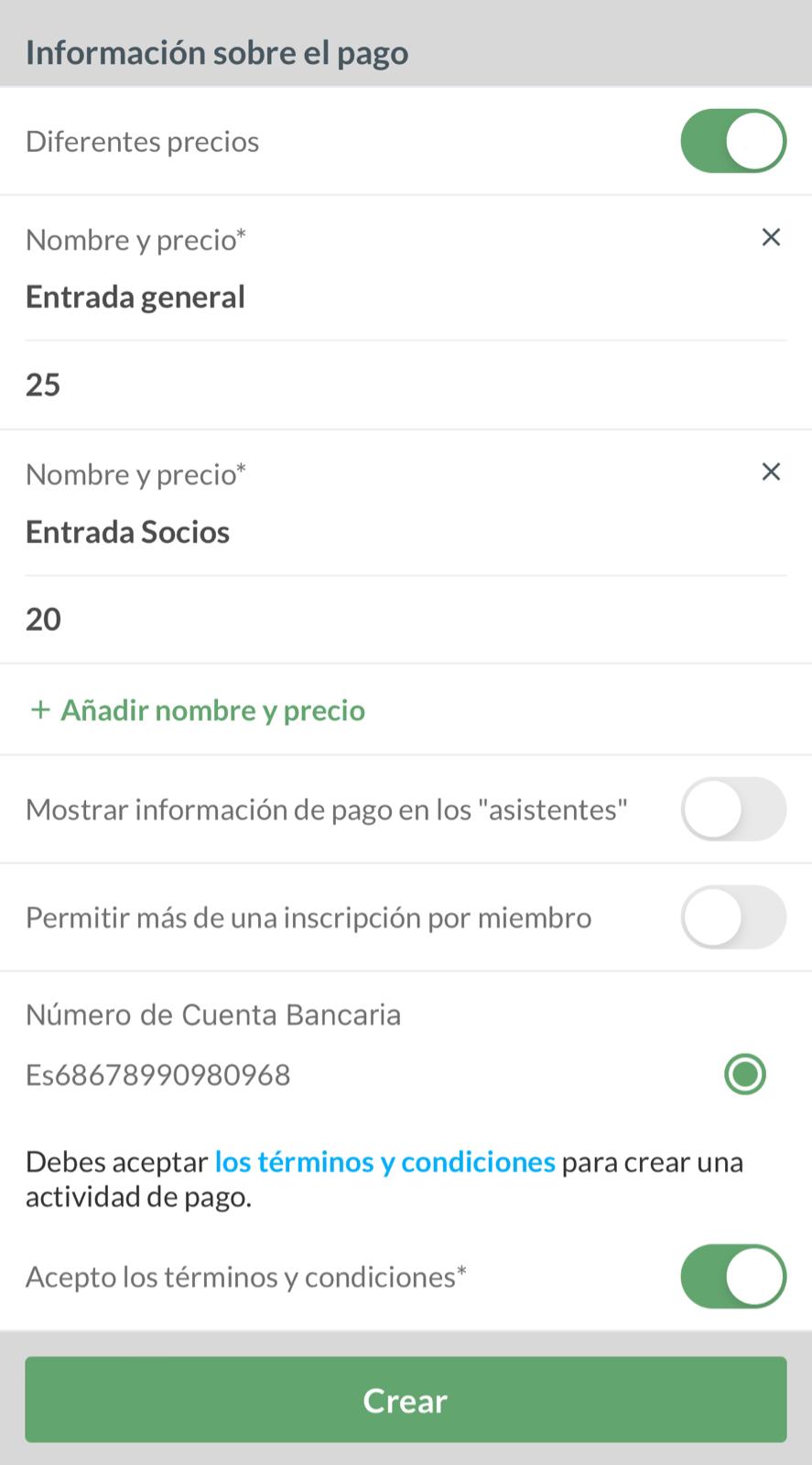
Task: Edit the Entrada general name field
Action: [x=406, y=298]
